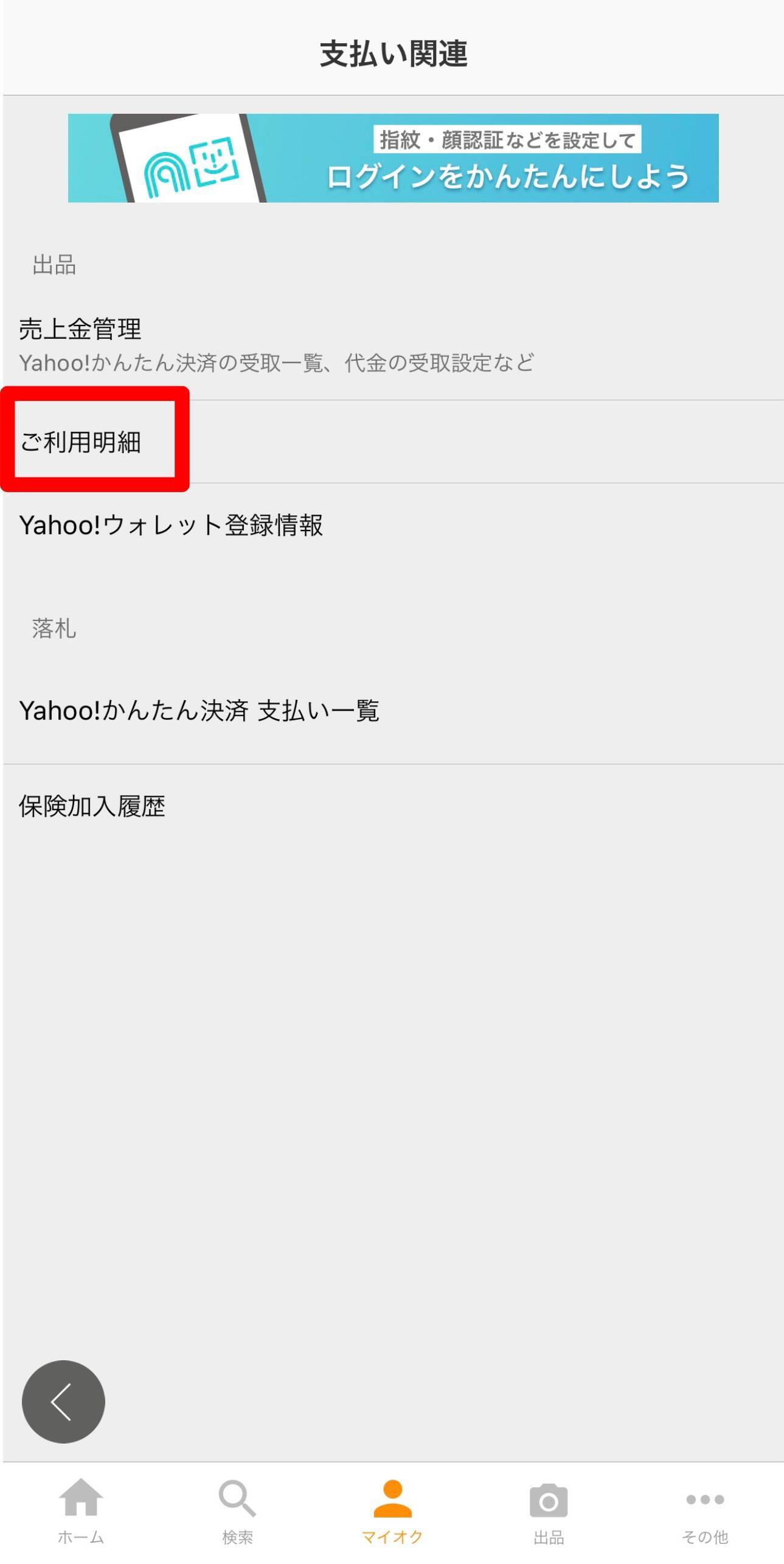Image resolution: width=784 pixels, height=1564 pixels.
Task: Open the その他 tab
Action: (x=705, y=1511)
